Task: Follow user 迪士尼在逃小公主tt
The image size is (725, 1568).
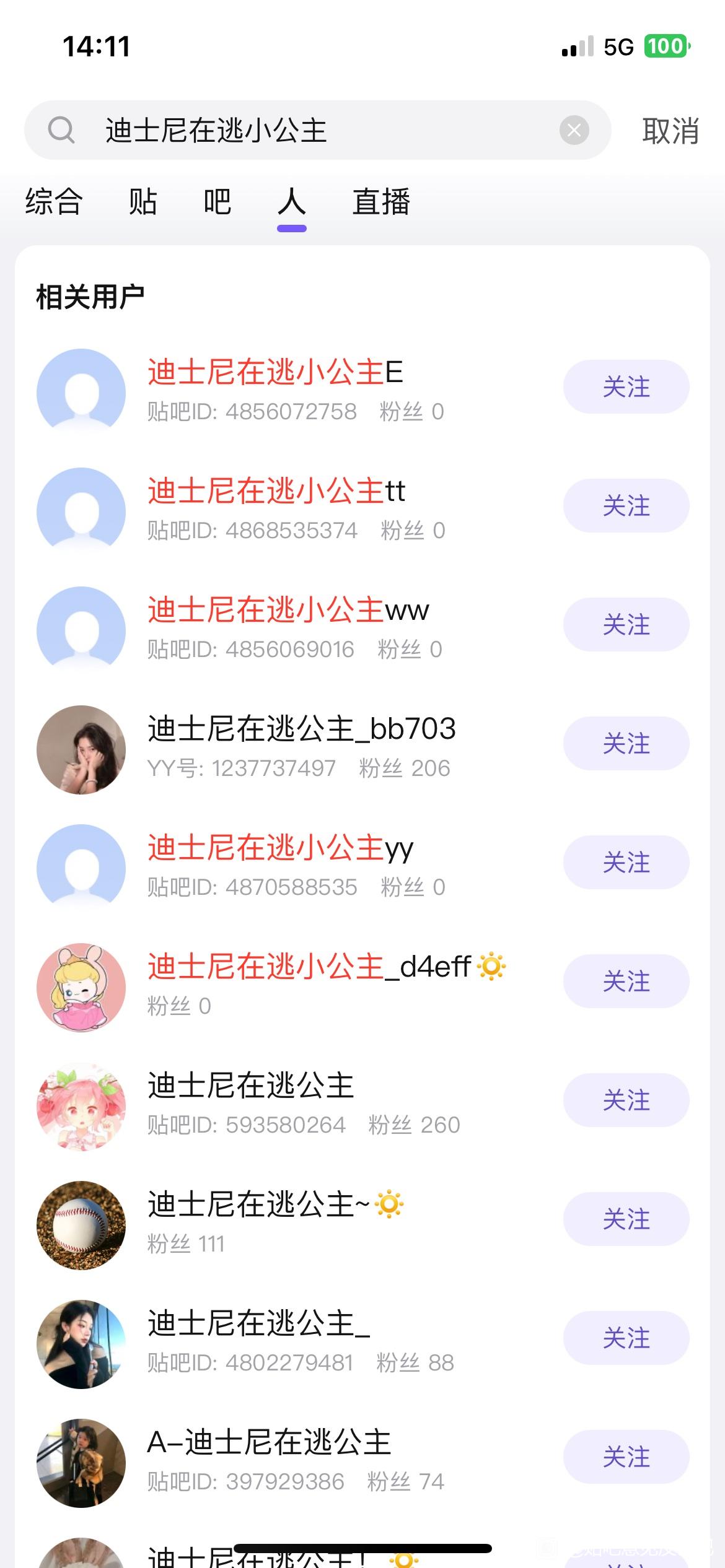Action: (x=626, y=506)
